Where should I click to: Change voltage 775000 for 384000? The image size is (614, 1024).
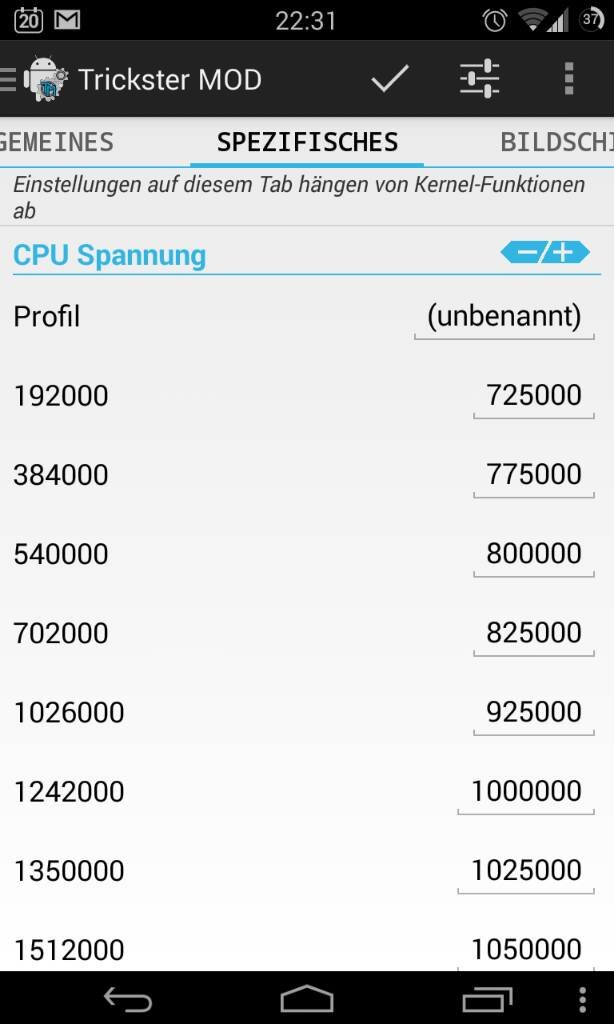pos(534,476)
